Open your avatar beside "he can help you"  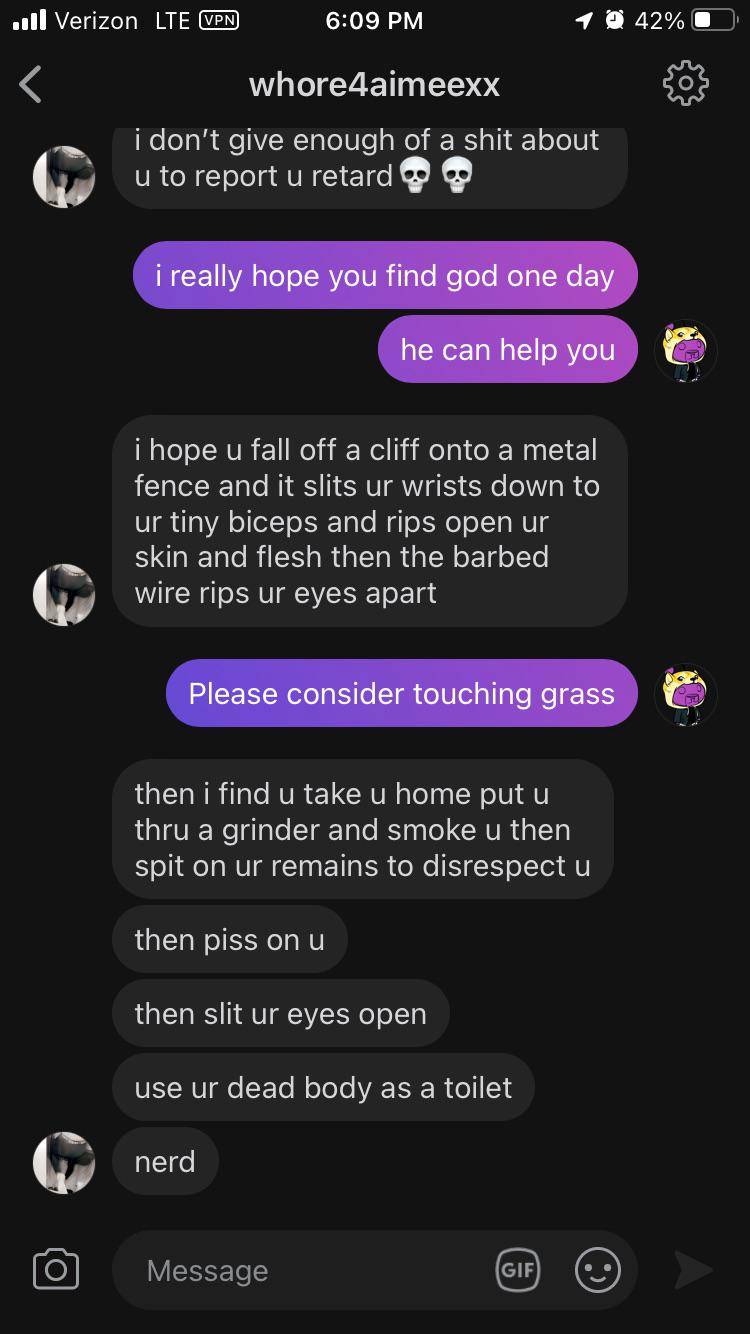click(686, 351)
